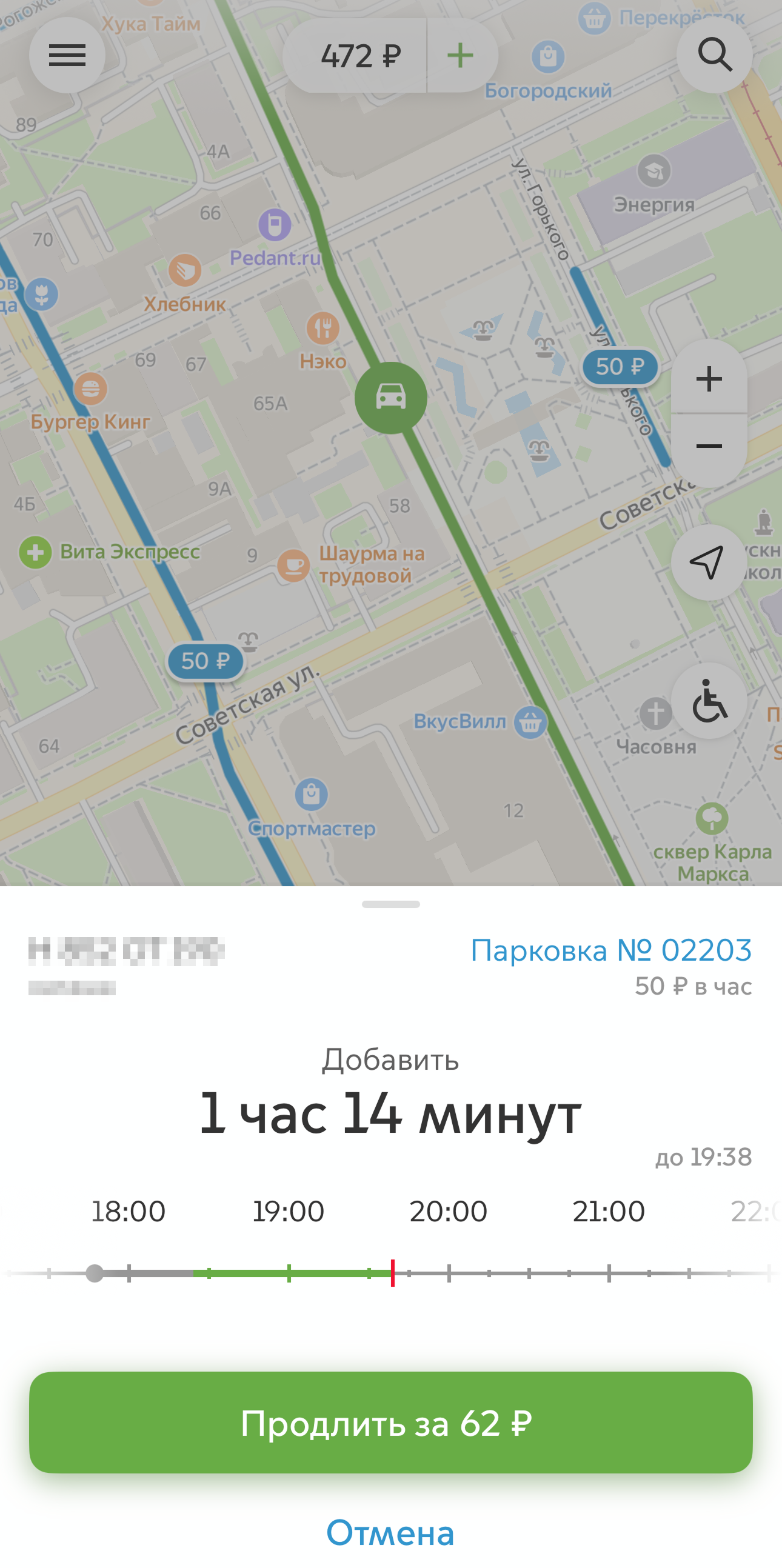782x1568 pixels.
Task: Open the ВкусВилл place on the map
Action: [x=530, y=722]
